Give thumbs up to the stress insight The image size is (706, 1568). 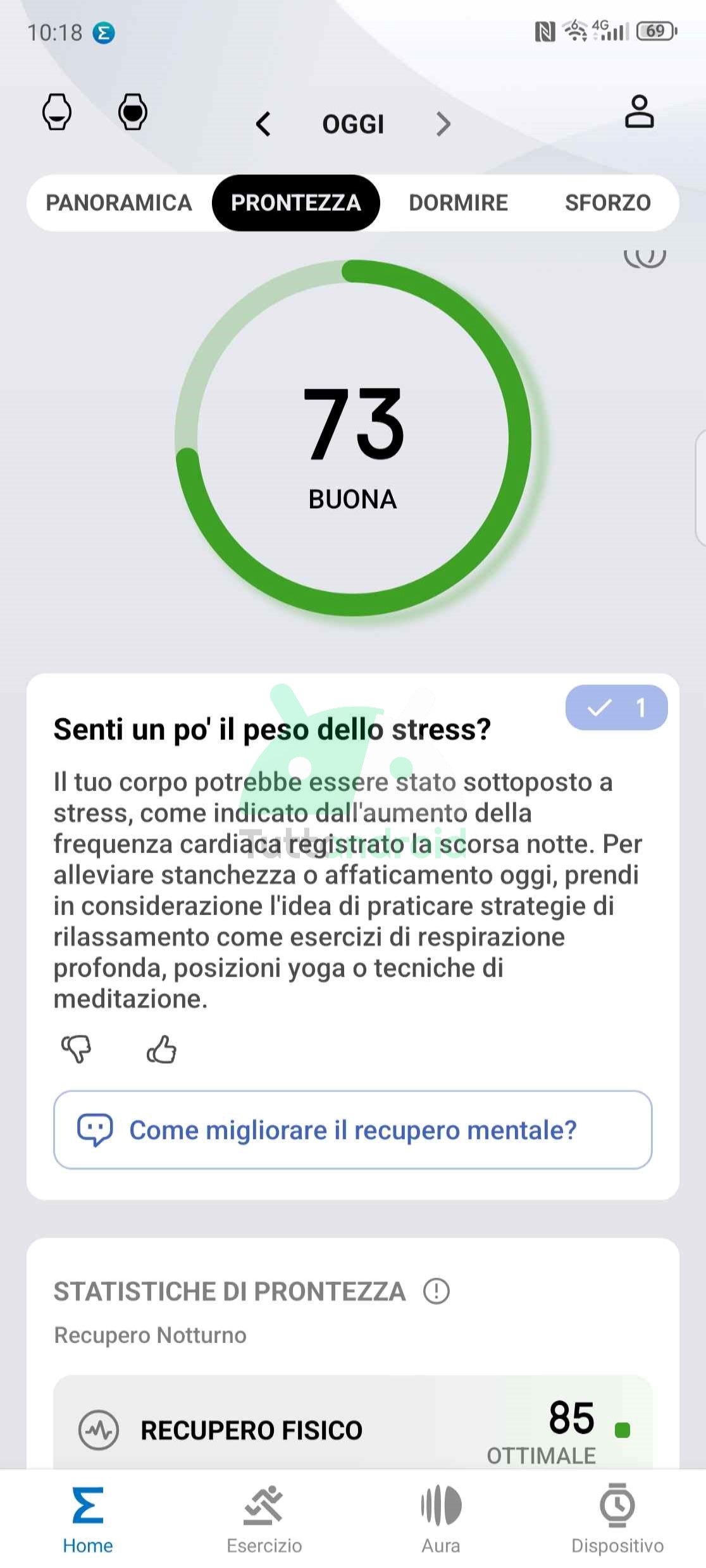click(x=161, y=1049)
